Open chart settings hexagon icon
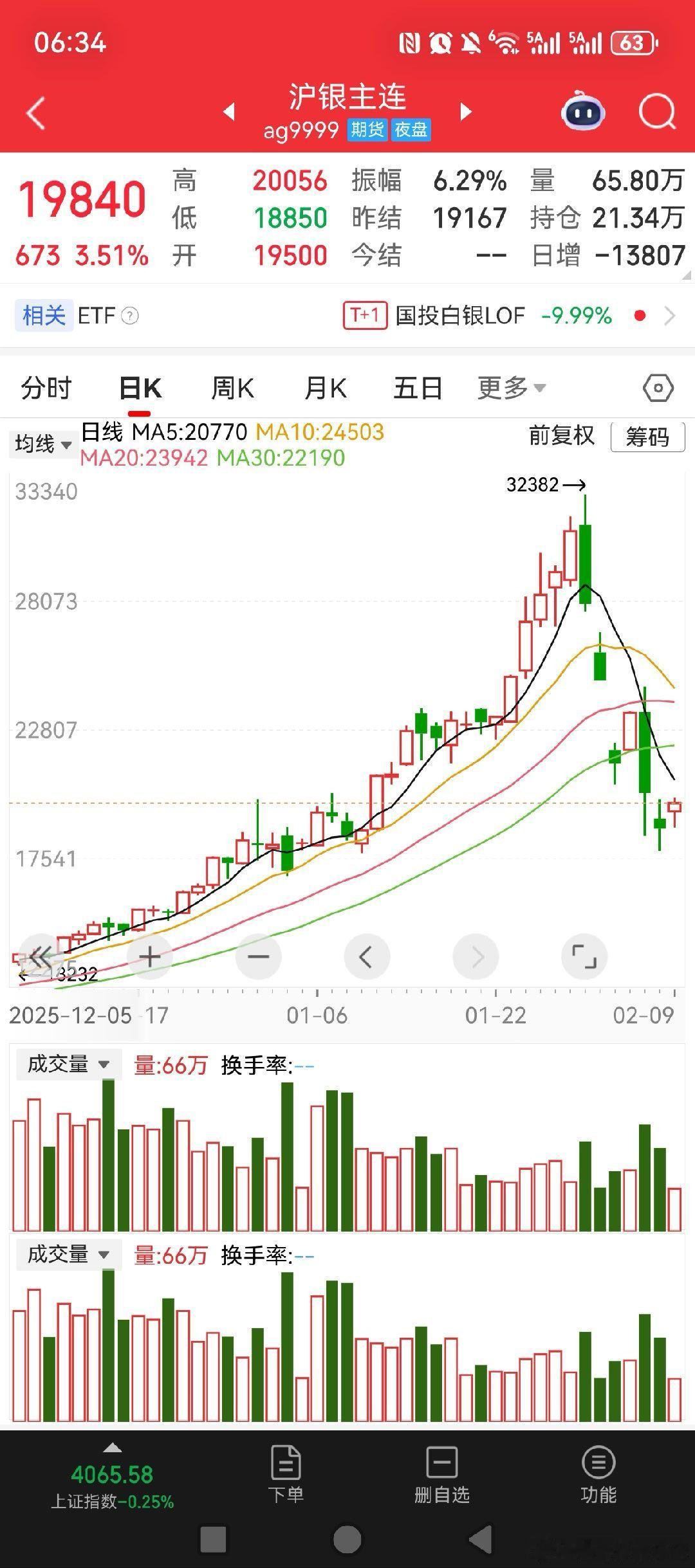695x1568 pixels. click(x=658, y=388)
